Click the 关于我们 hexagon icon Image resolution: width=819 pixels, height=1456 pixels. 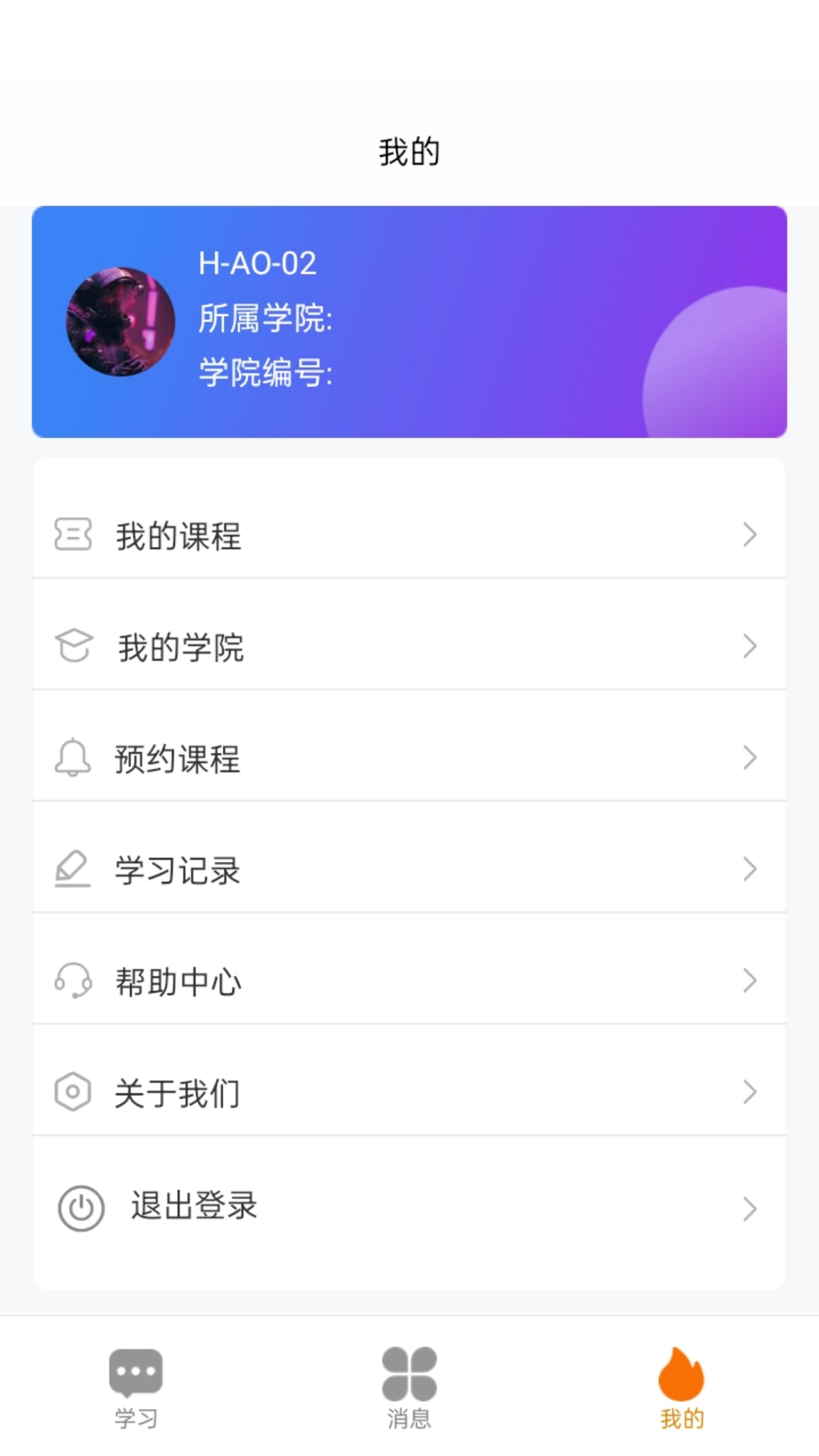[72, 1091]
